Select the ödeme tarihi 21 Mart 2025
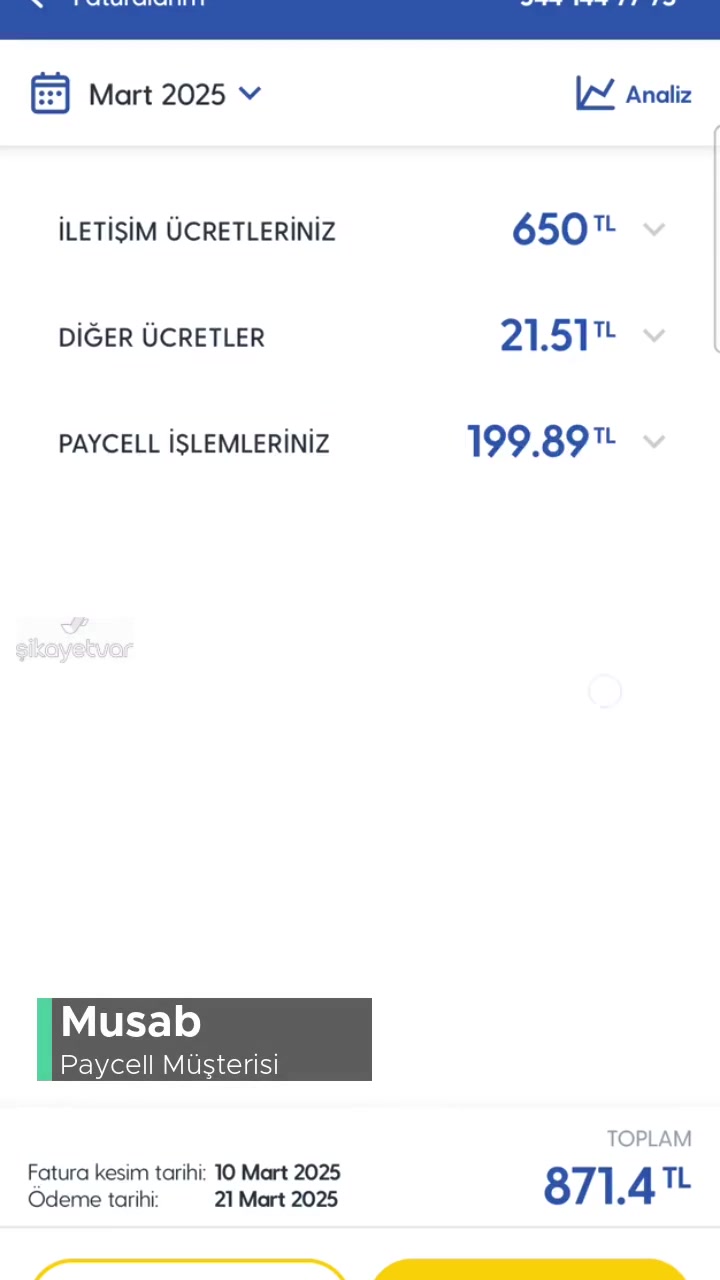 click(x=276, y=1199)
